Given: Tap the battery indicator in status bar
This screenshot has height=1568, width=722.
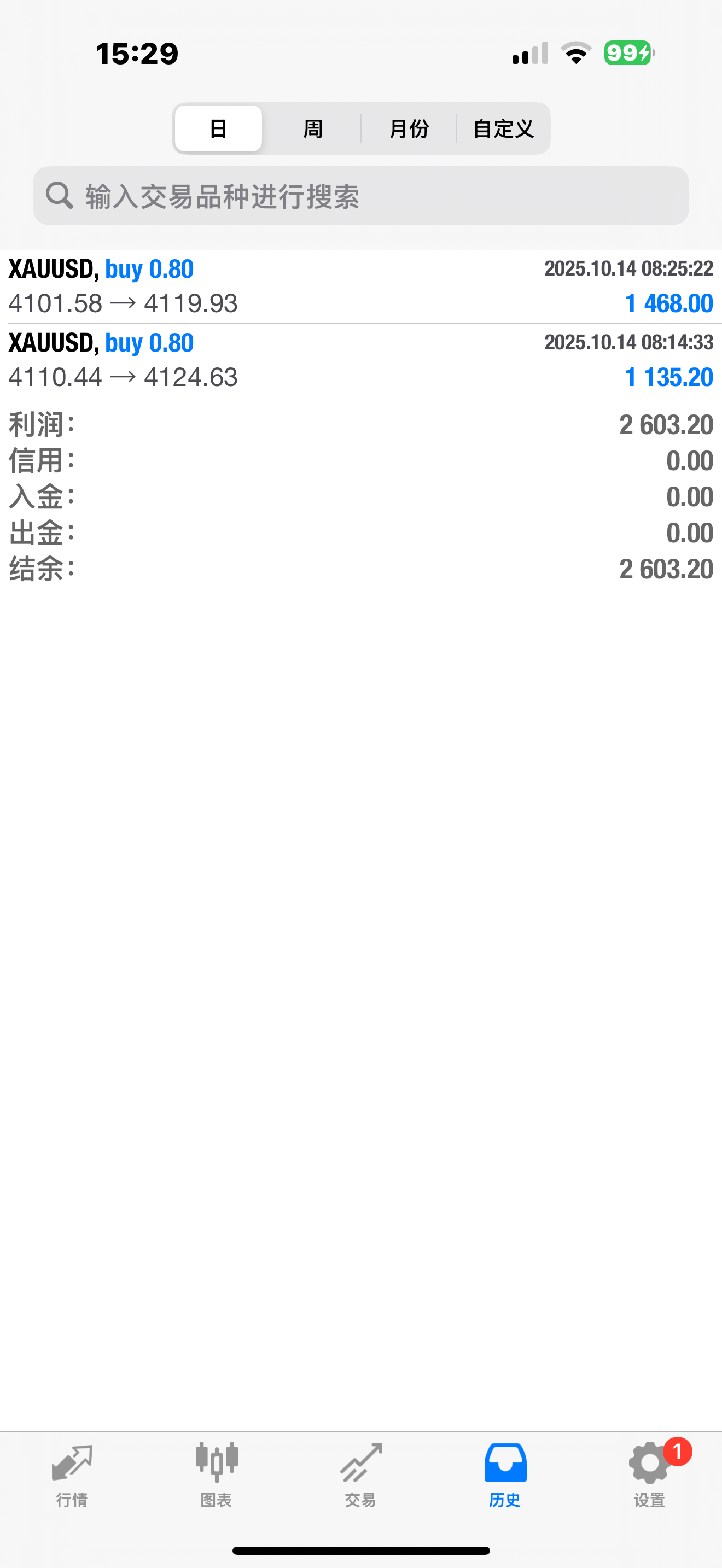Looking at the screenshot, I should [x=627, y=54].
